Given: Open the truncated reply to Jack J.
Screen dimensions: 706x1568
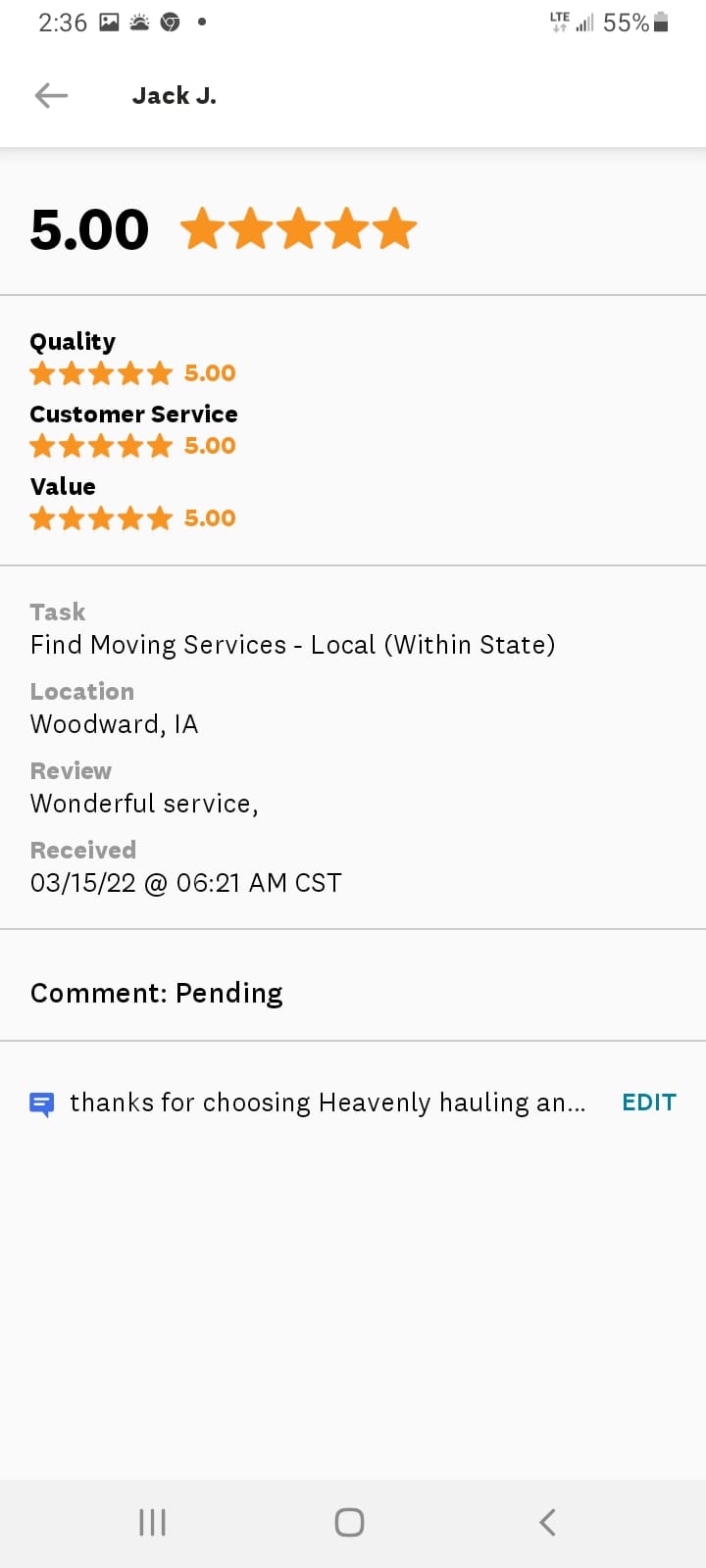Looking at the screenshot, I should (x=328, y=1102).
